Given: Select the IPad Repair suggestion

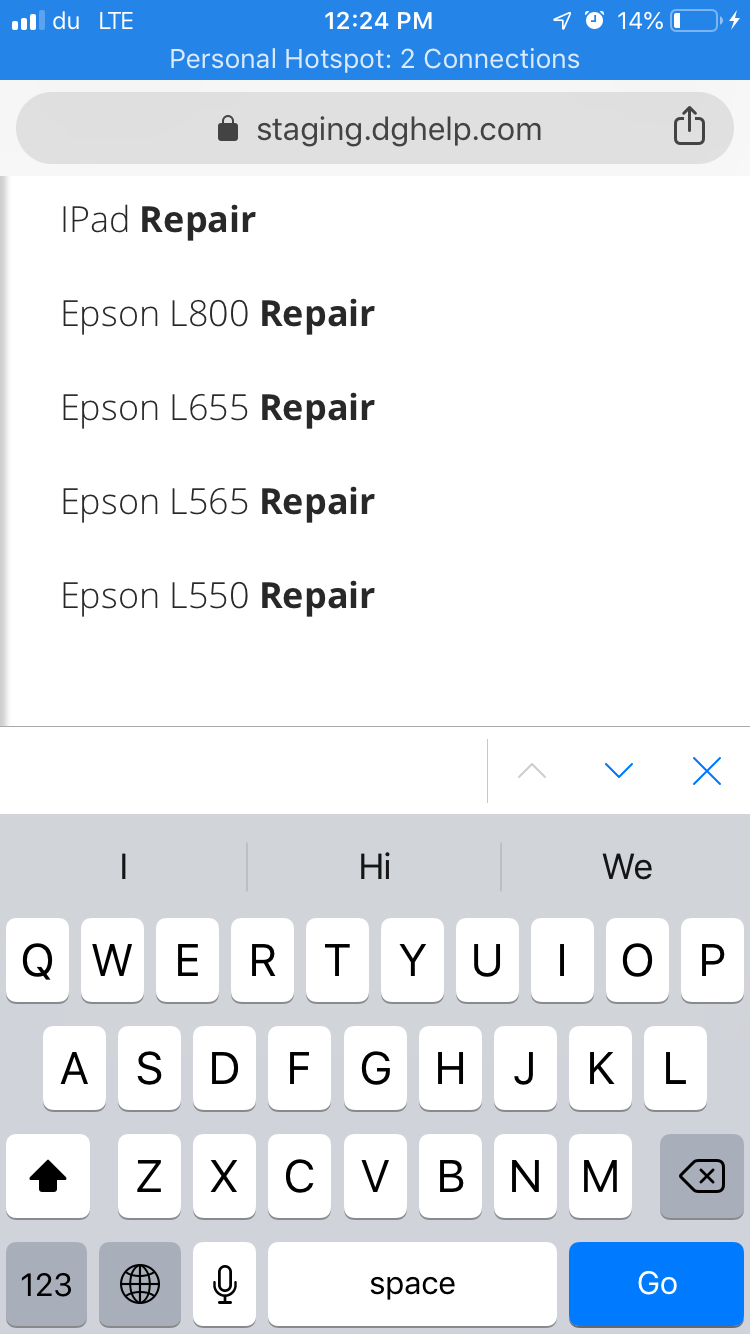Looking at the screenshot, I should click(x=158, y=220).
